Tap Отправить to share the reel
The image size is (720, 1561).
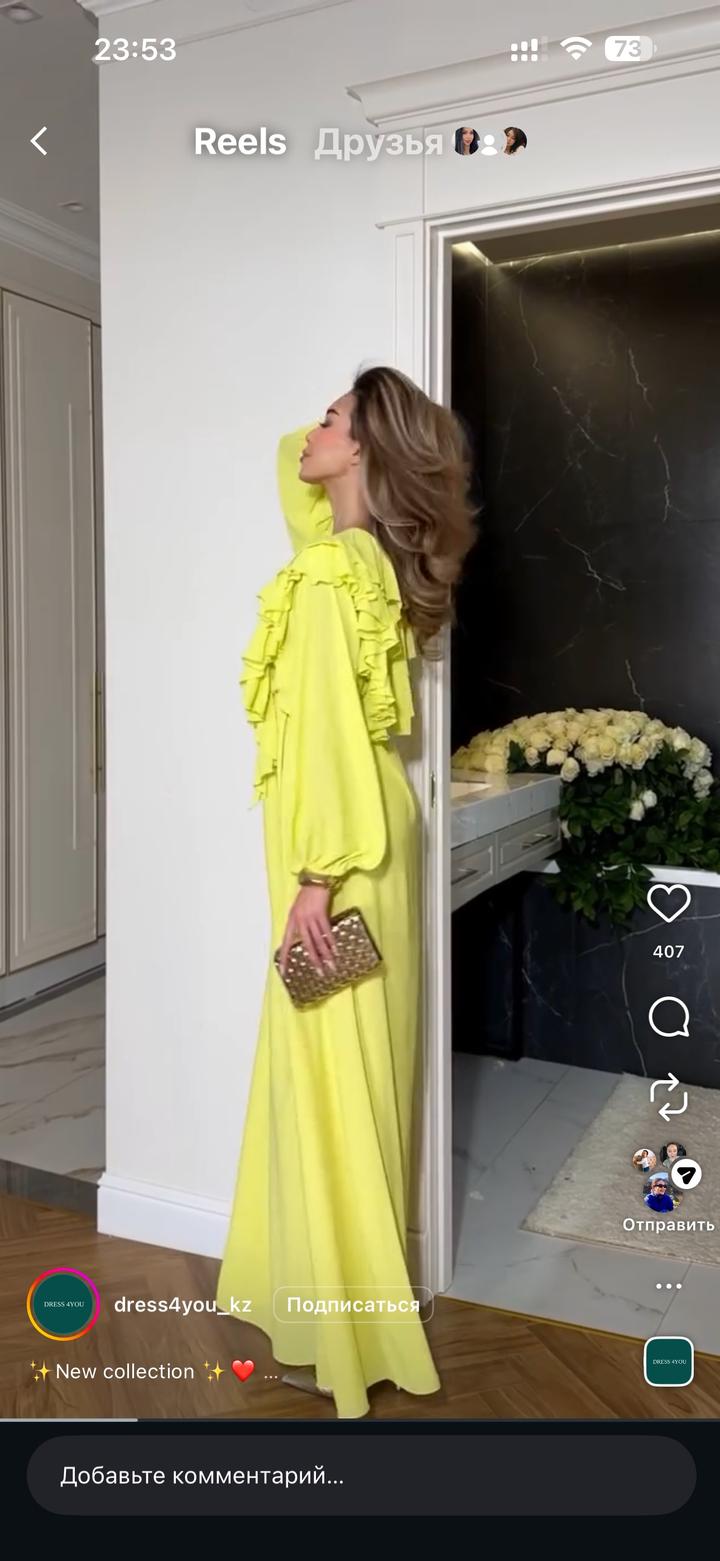click(x=668, y=1186)
